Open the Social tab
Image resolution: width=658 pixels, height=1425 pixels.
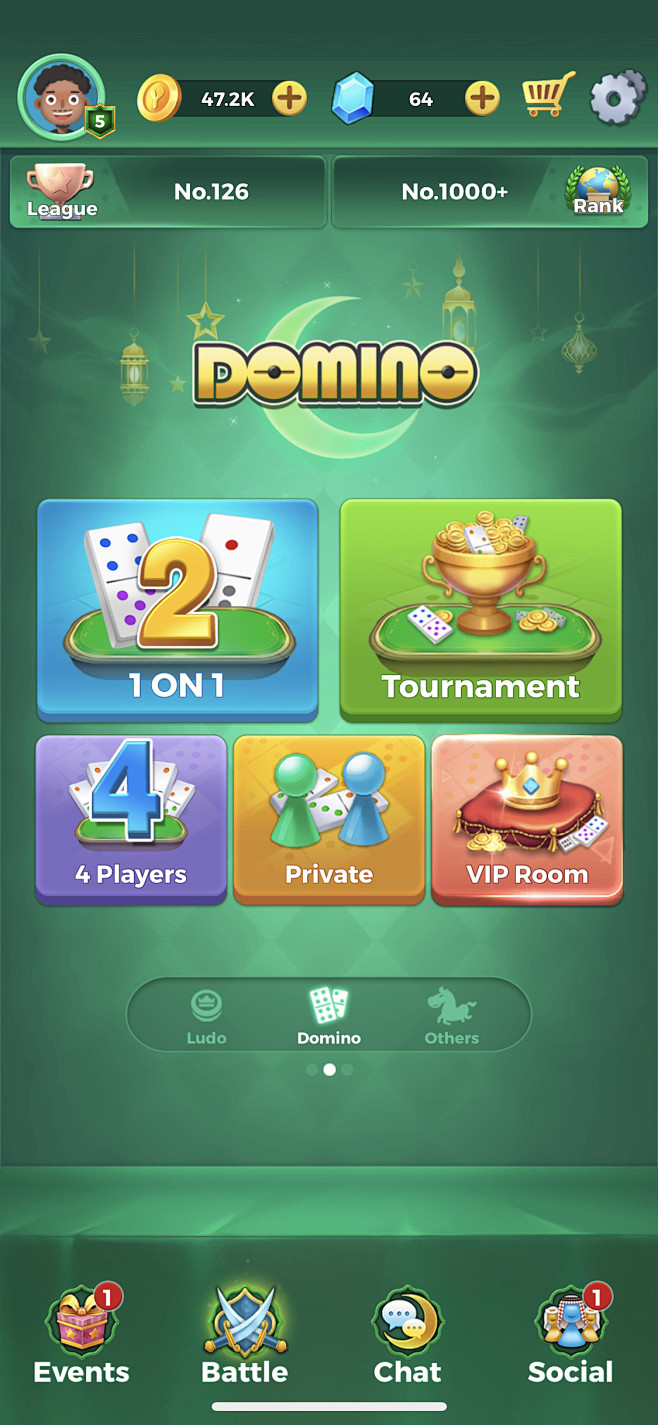[571, 1336]
